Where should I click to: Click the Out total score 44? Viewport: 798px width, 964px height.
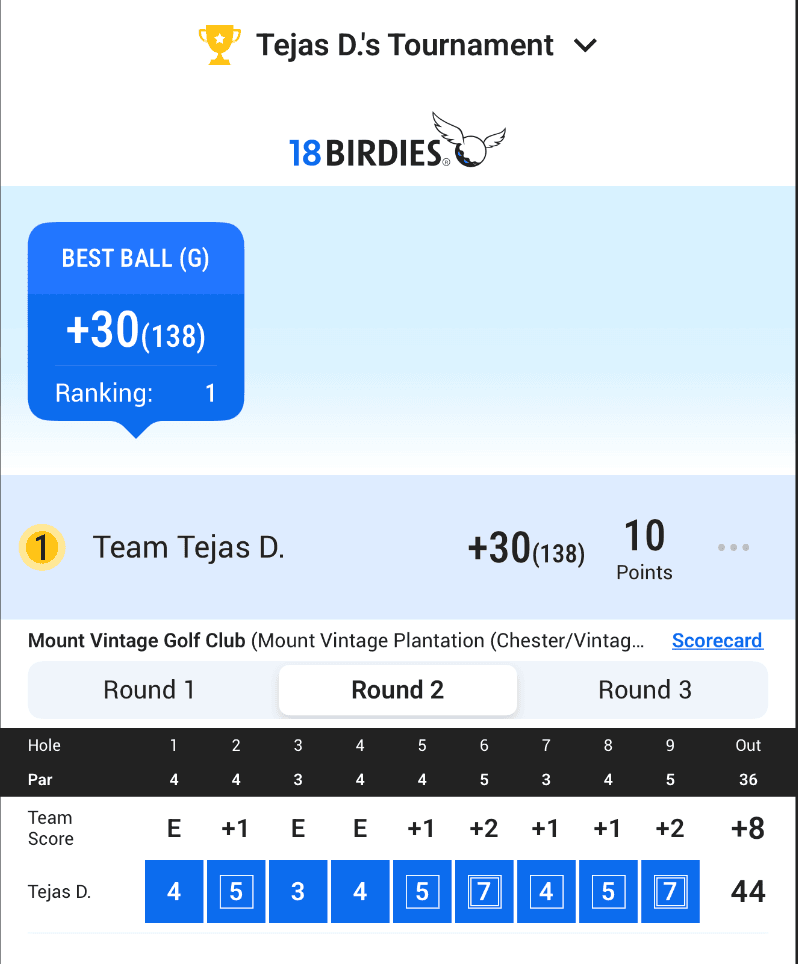pyautogui.click(x=748, y=891)
